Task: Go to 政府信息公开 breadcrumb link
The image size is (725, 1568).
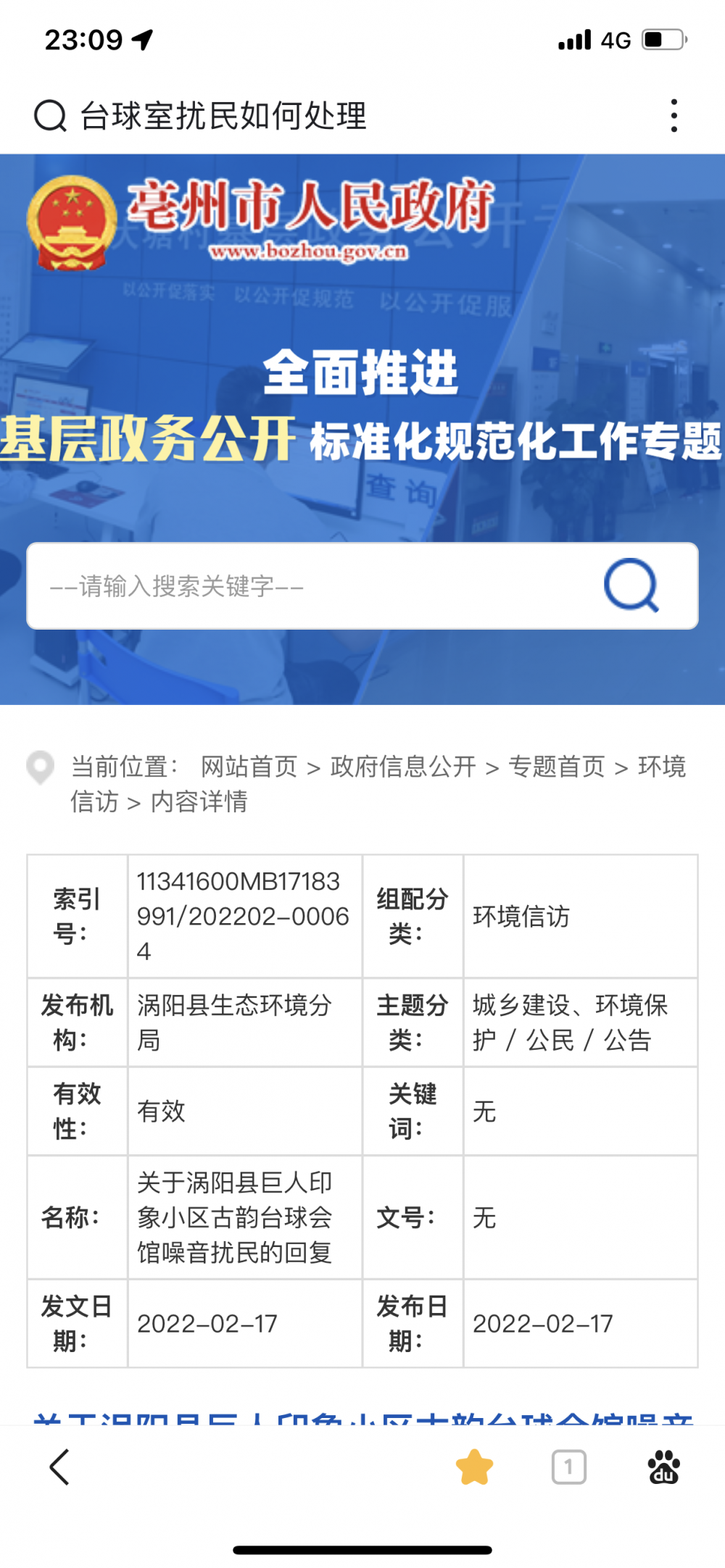Action: click(x=403, y=767)
